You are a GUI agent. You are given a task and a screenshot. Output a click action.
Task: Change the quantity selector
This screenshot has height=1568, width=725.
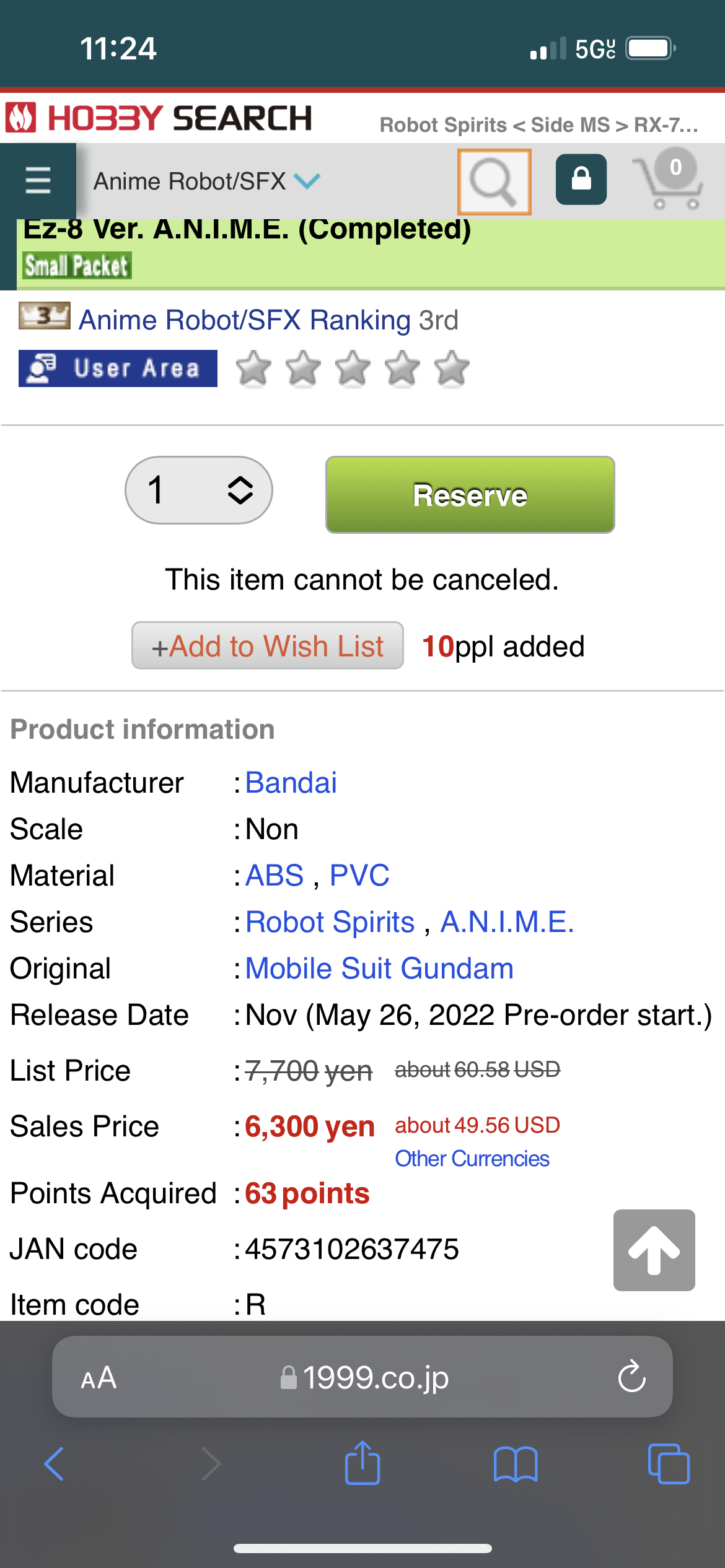(x=199, y=490)
